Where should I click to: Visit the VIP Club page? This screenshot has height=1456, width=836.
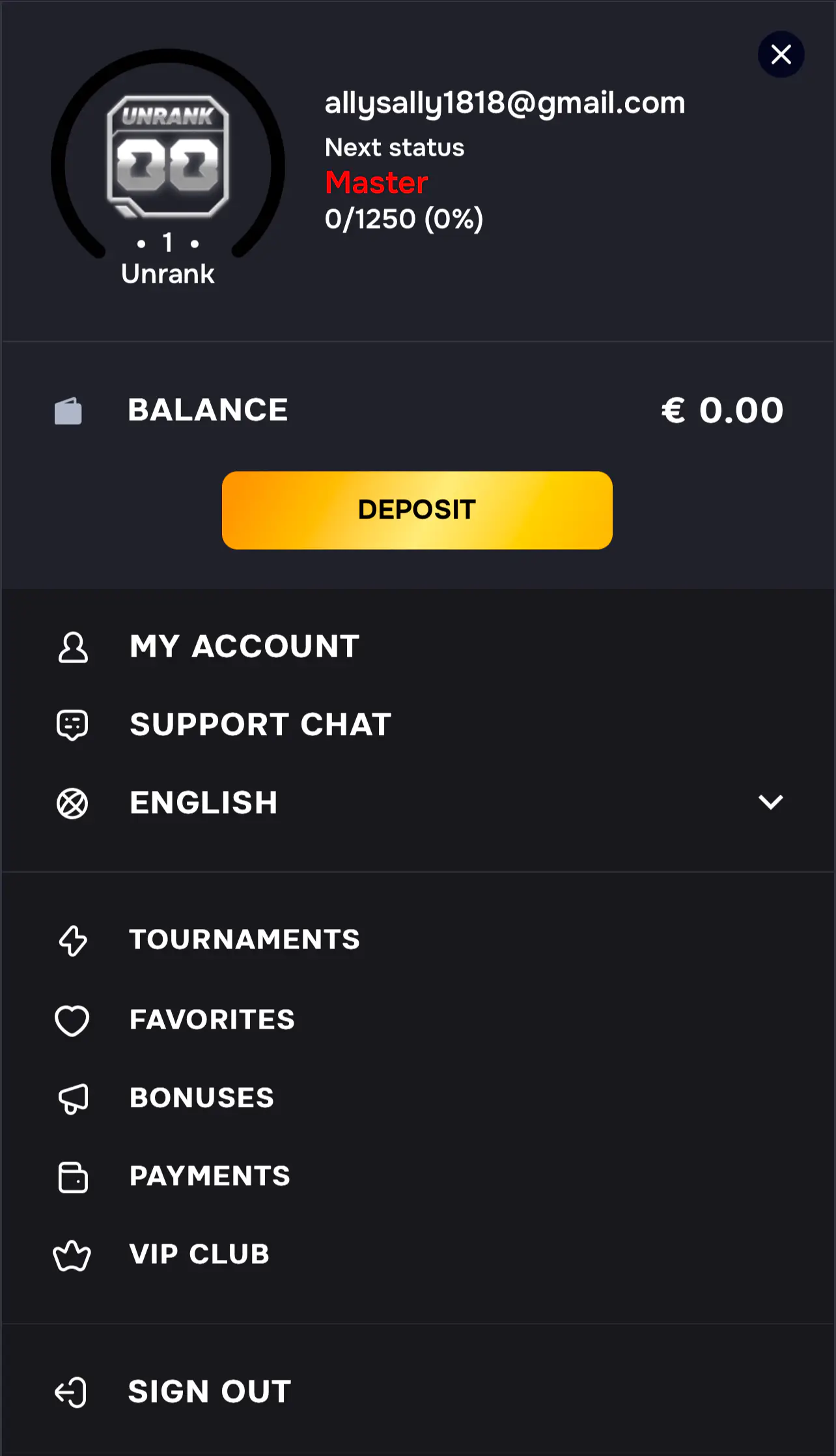[x=417, y=1255]
